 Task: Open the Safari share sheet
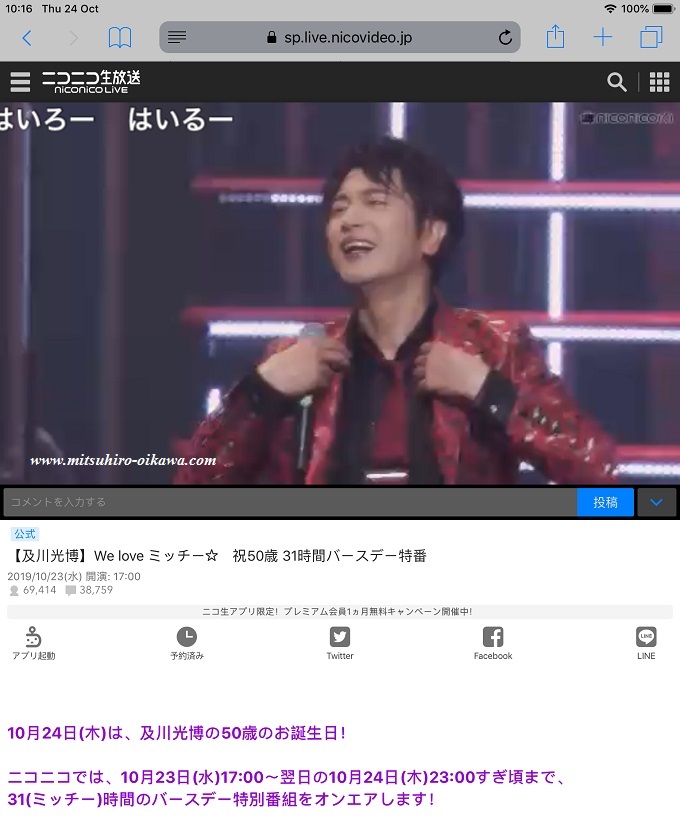[556, 38]
